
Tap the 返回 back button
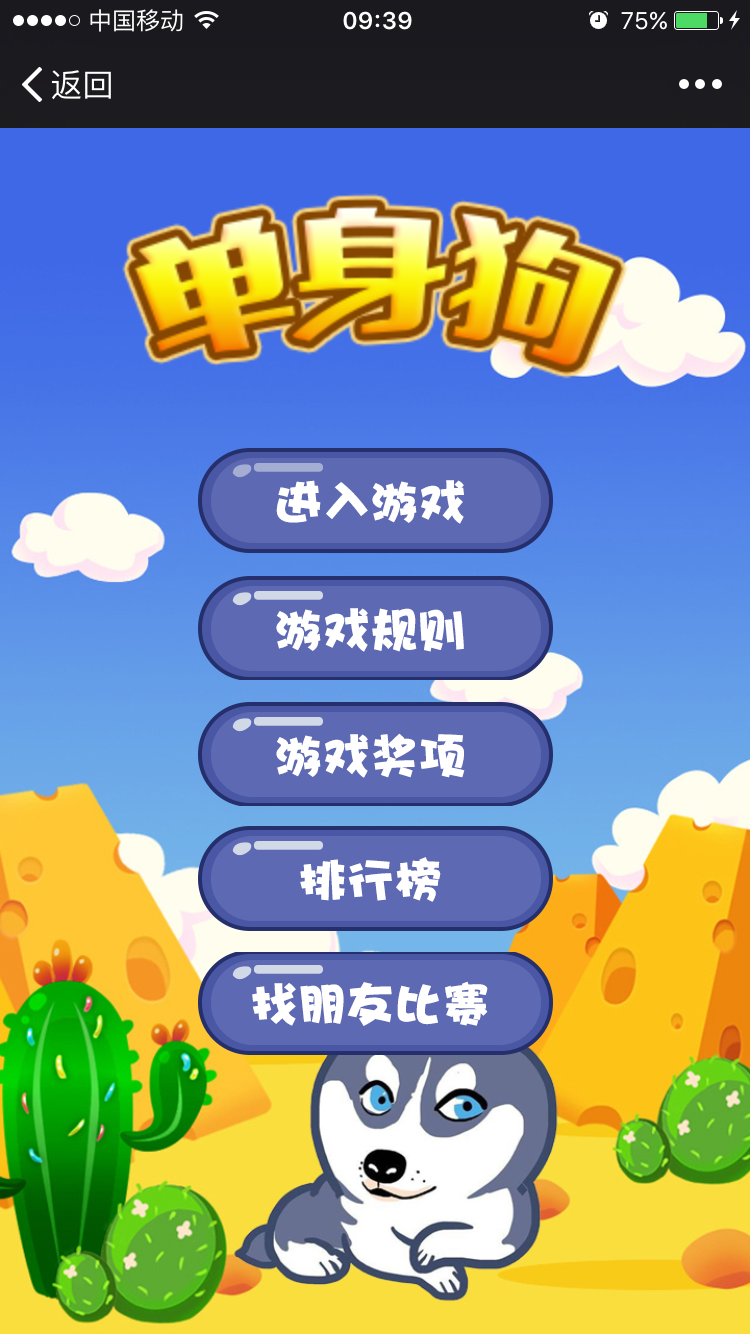click(66, 85)
